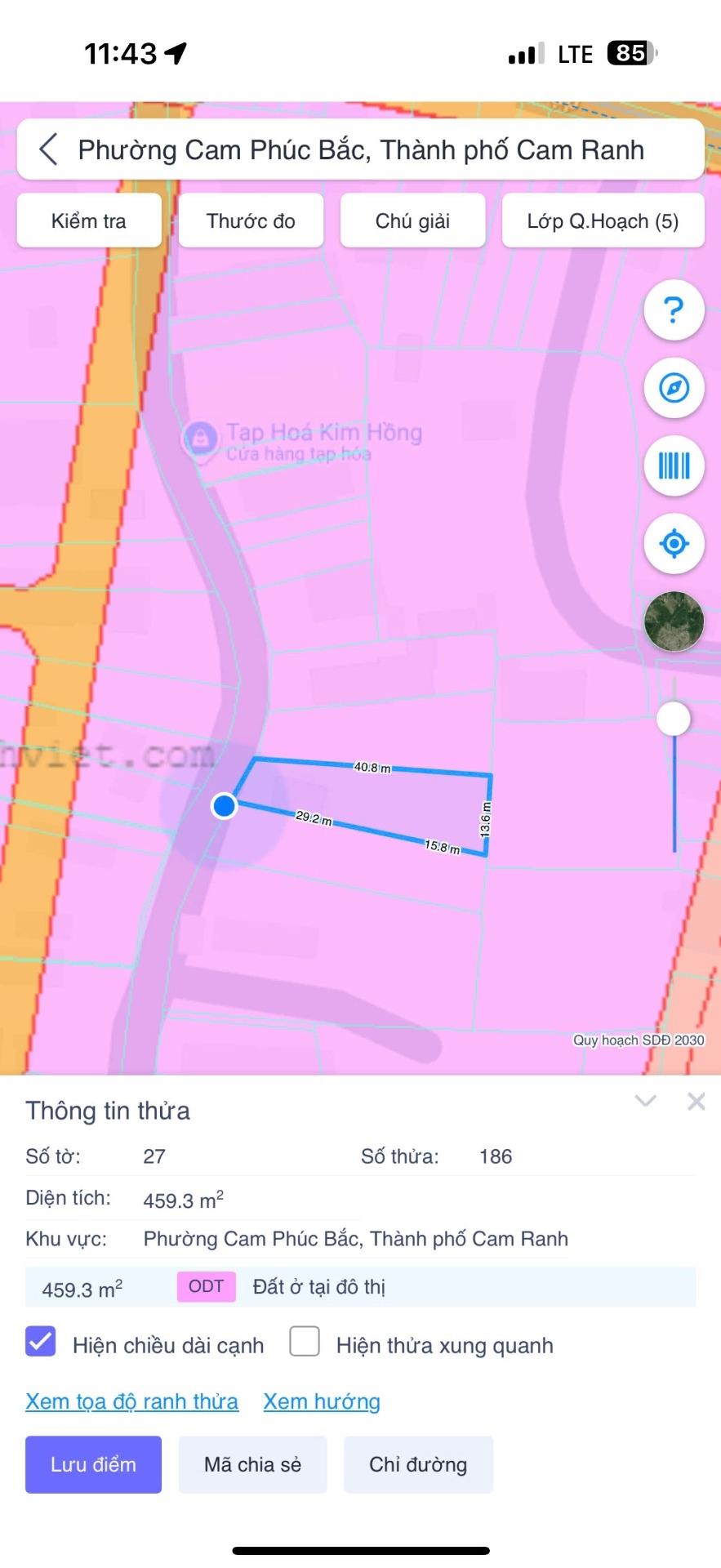Open Lớp Q.Hoạch (5) layers
Image resolution: width=721 pixels, height=1568 pixels.
coord(603,220)
